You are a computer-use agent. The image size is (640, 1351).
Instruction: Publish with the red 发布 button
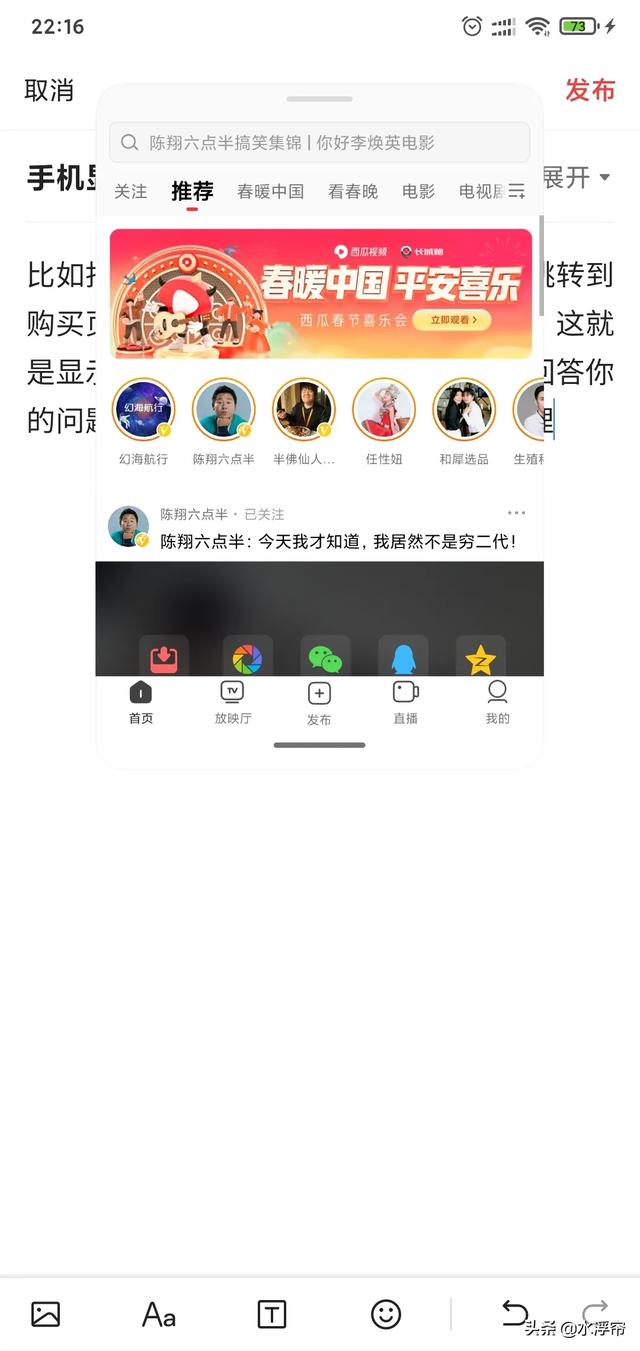click(590, 90)
